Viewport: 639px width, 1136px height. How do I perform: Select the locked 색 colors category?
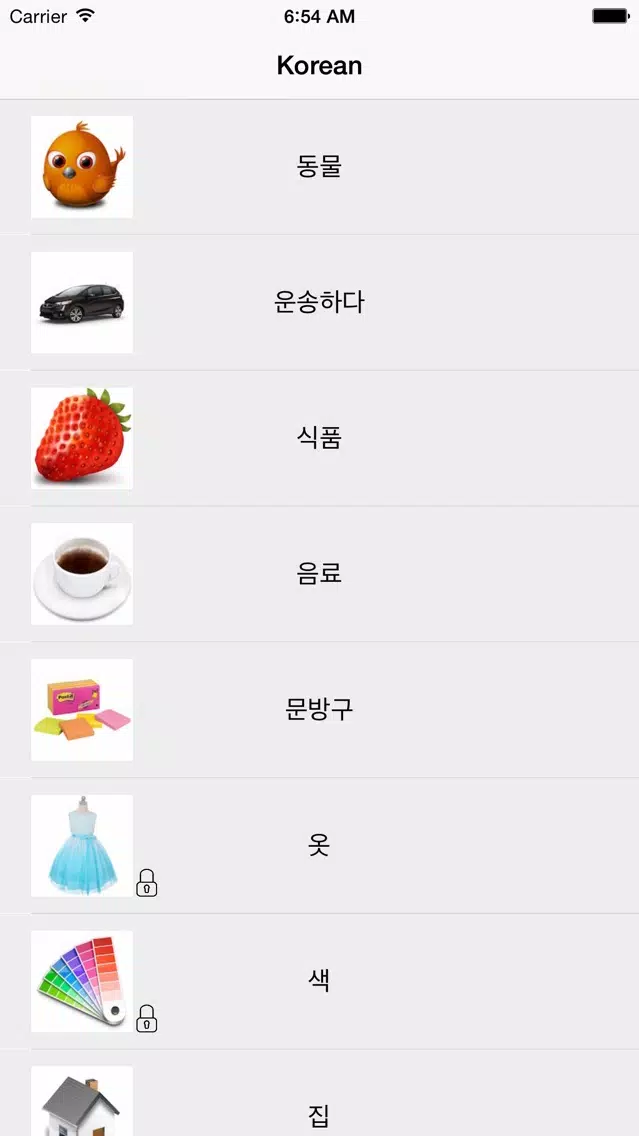319,981
